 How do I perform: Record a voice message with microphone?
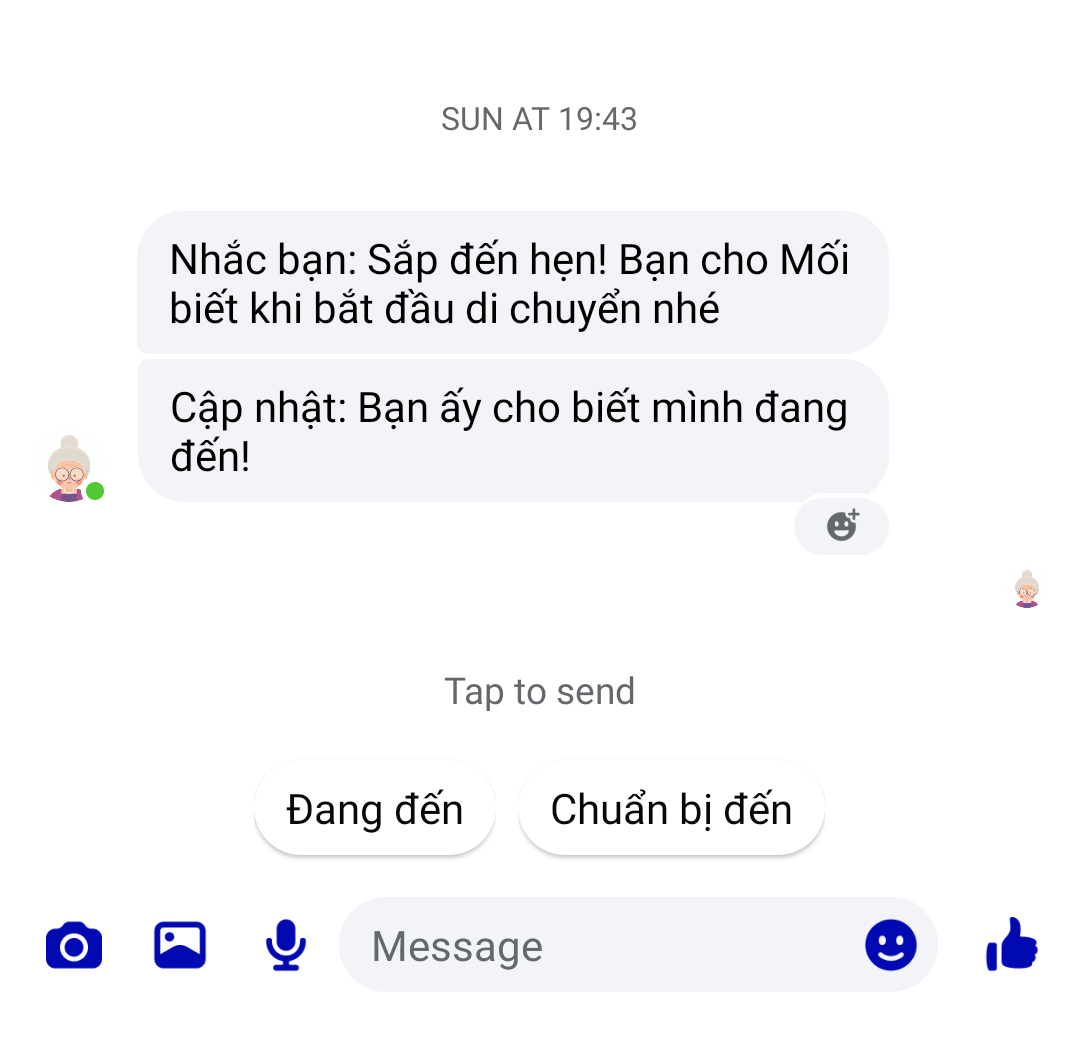[286, 945]
